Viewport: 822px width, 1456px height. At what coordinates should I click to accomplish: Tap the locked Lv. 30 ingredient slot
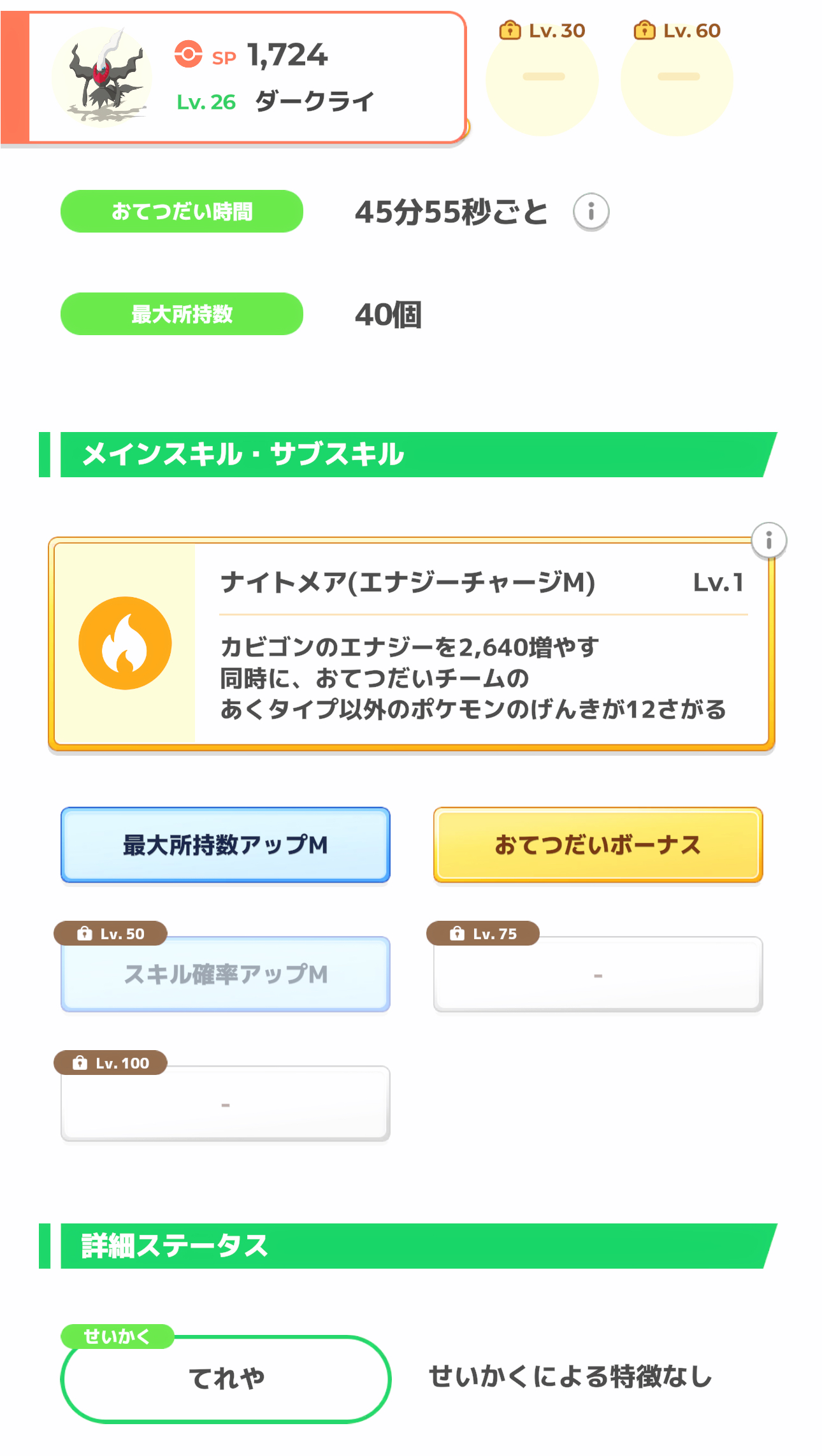[542, 79]
